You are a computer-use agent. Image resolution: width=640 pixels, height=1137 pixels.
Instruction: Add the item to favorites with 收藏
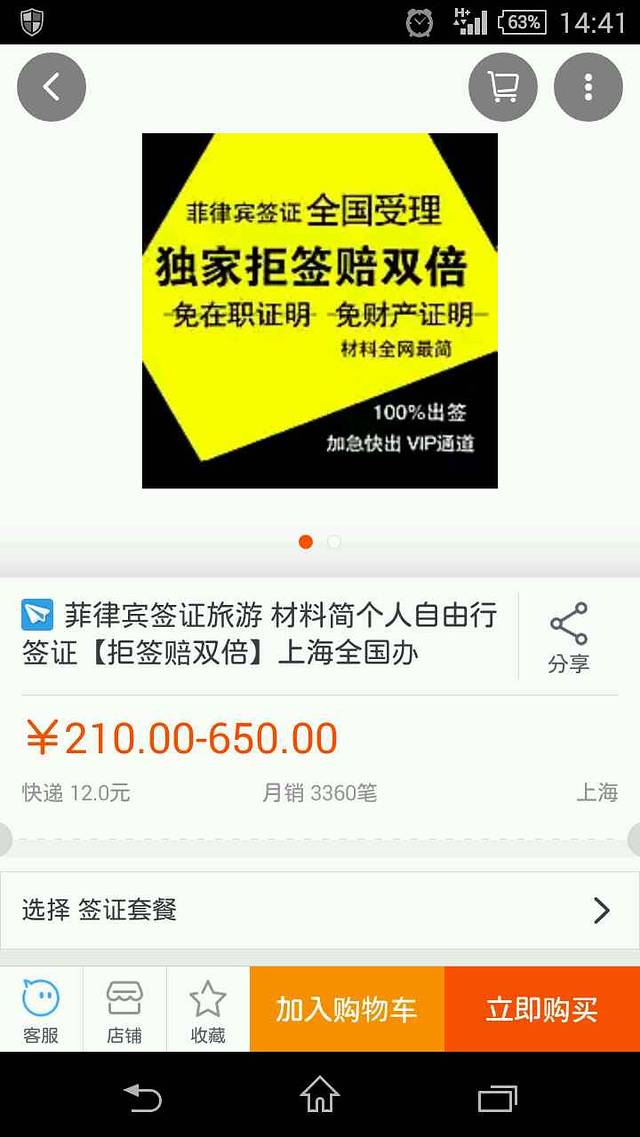[208, 1010]
